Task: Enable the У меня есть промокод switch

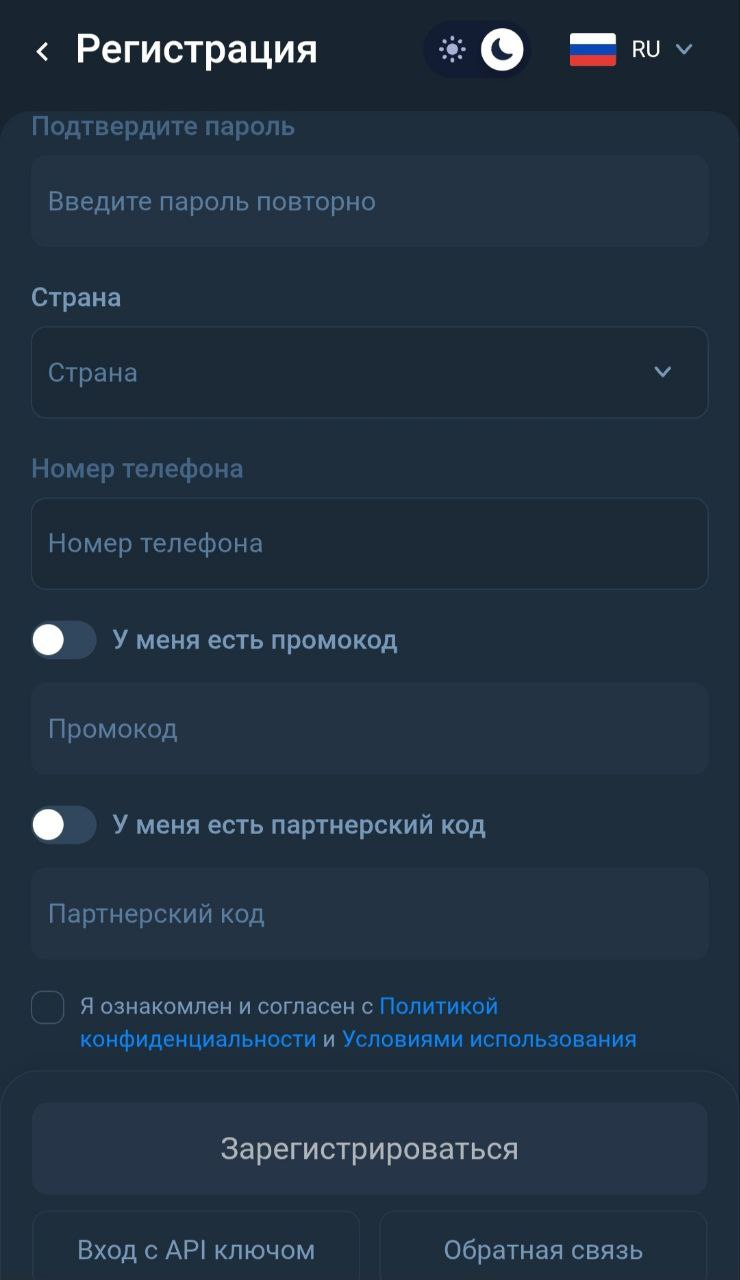Action: pyautogui.click(x=63, y=640)
